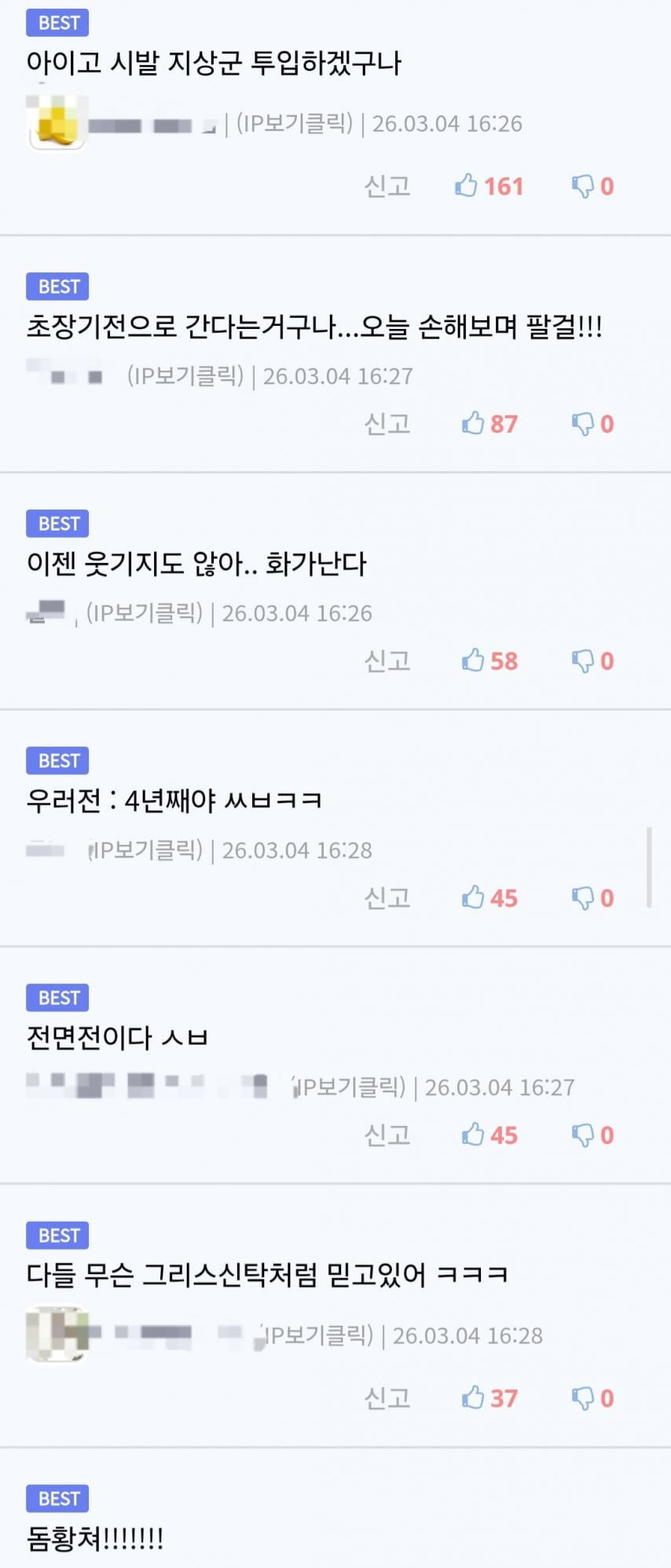This screenshot has height=1568, width=671.
Task: Show IP for '이젠 웃기지도 않아' commenter
Action: tap(145, 612)
